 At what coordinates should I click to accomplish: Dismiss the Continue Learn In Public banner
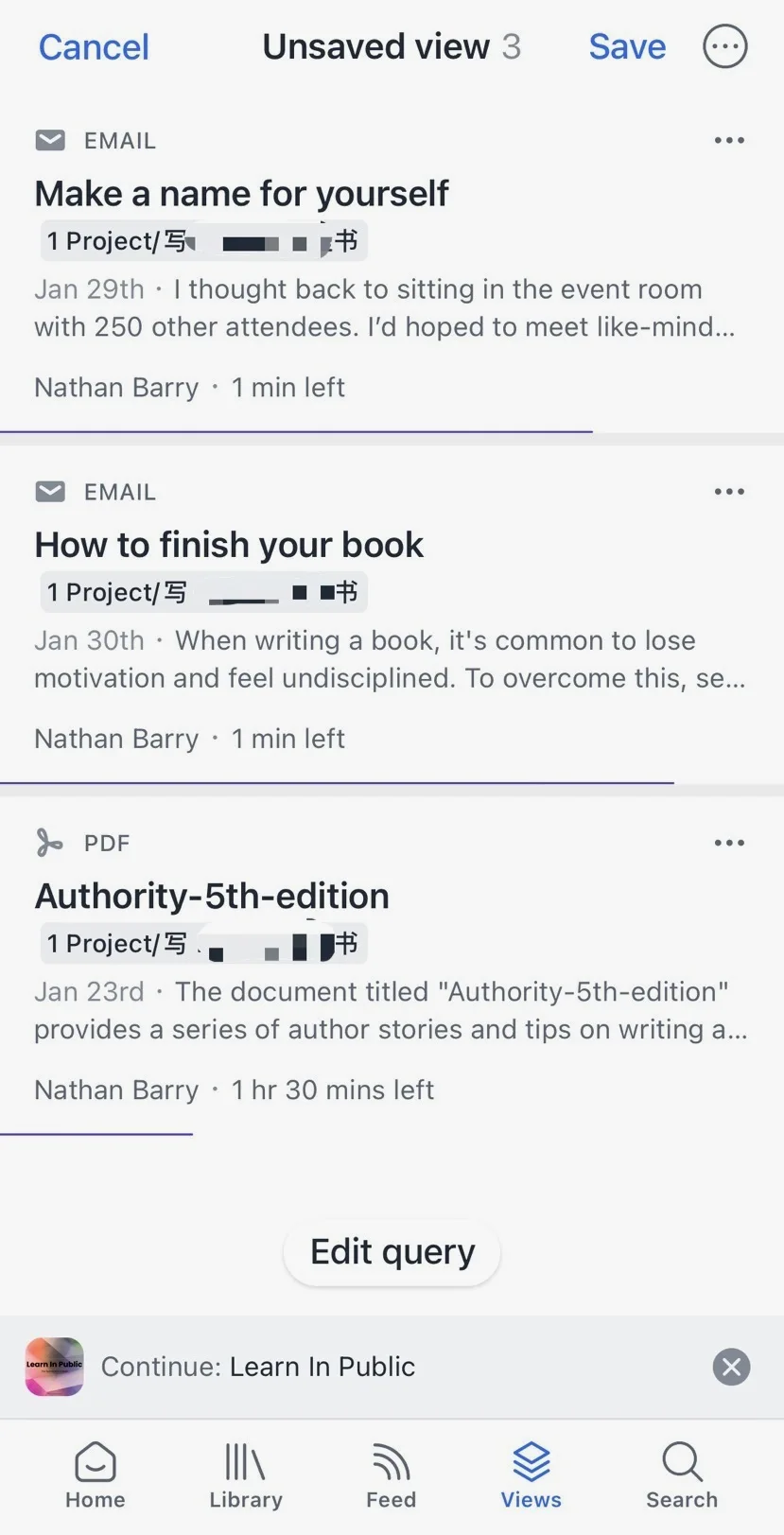point(731,1367)
